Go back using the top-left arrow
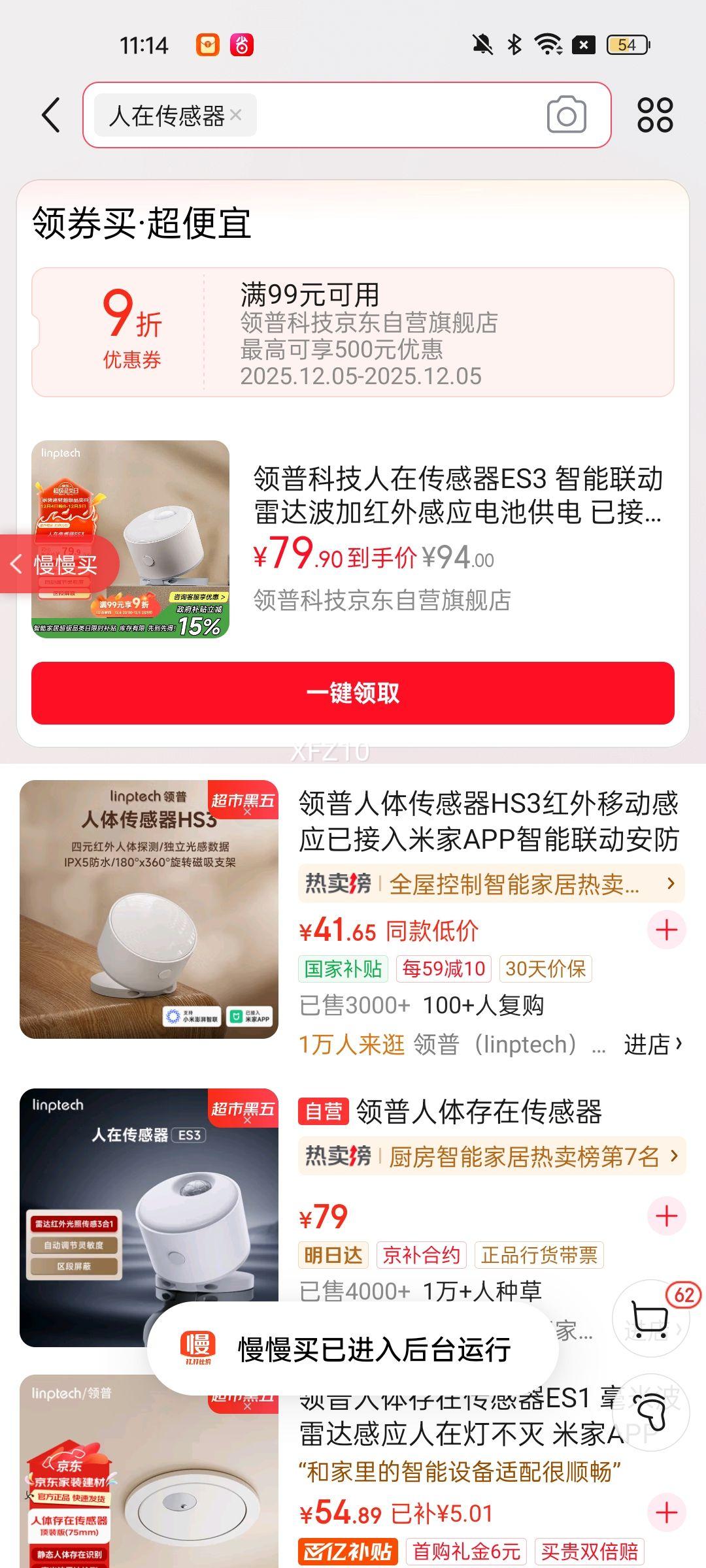Viewport: 706px width, 1568px height. pos(51,115)
